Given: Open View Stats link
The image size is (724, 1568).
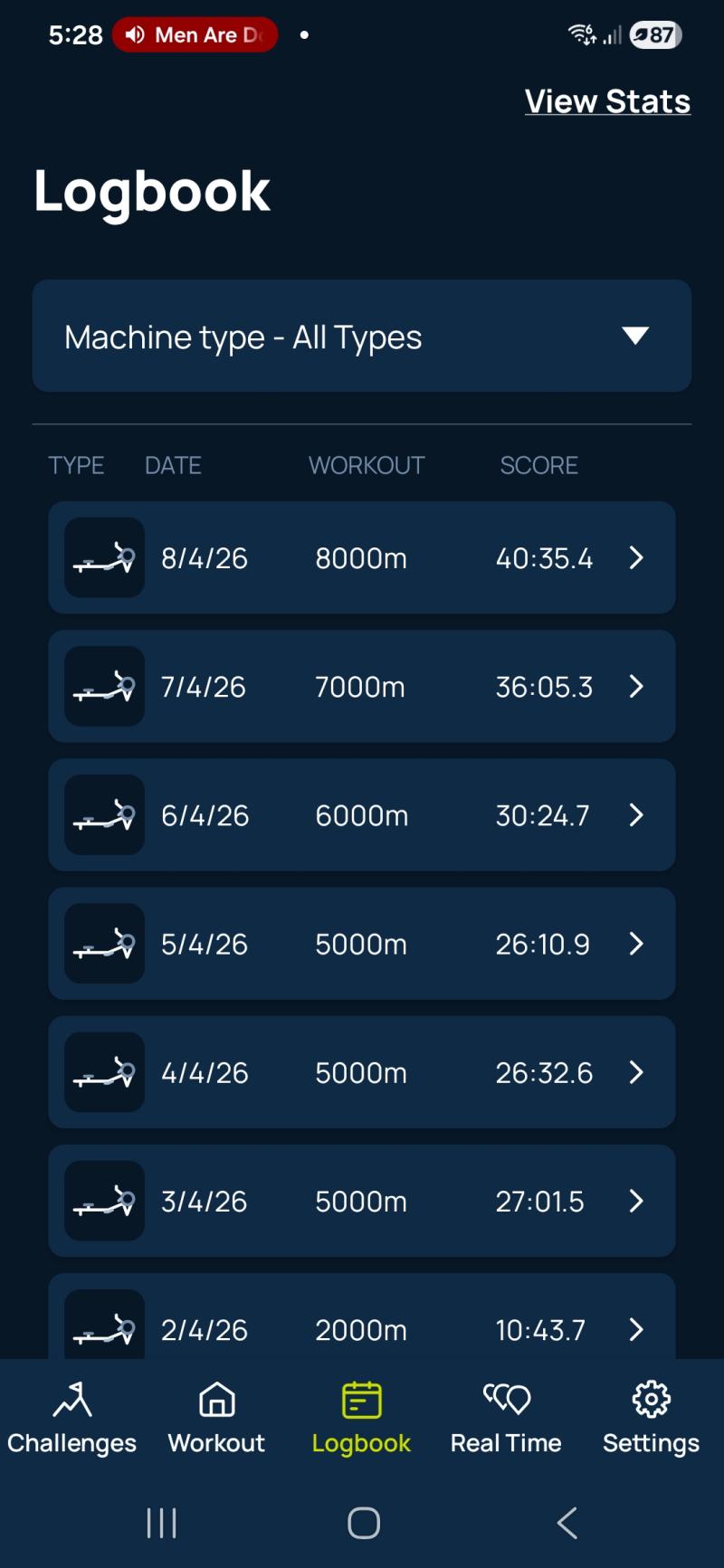Looking at the screenshot, I should tap(607, 101).
